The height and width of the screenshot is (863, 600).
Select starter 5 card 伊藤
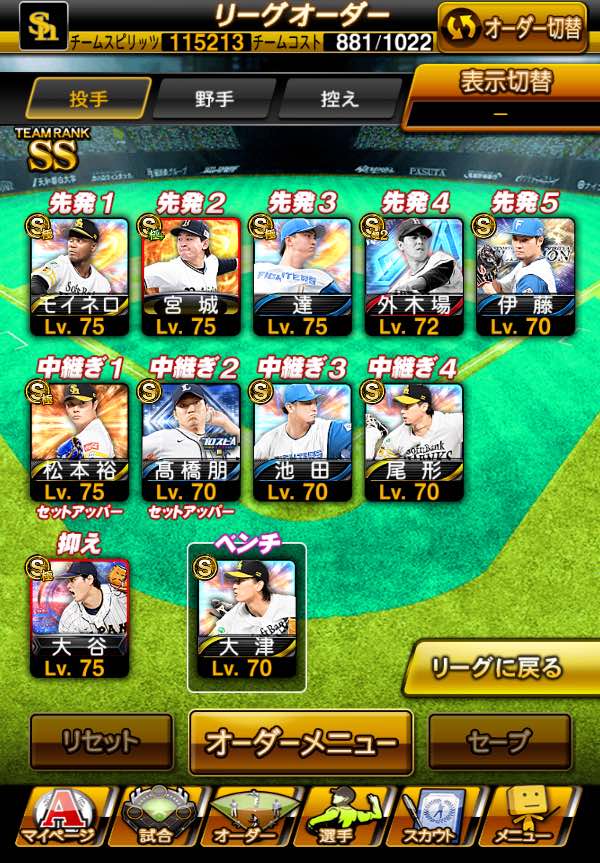click(x=525, y=276)
